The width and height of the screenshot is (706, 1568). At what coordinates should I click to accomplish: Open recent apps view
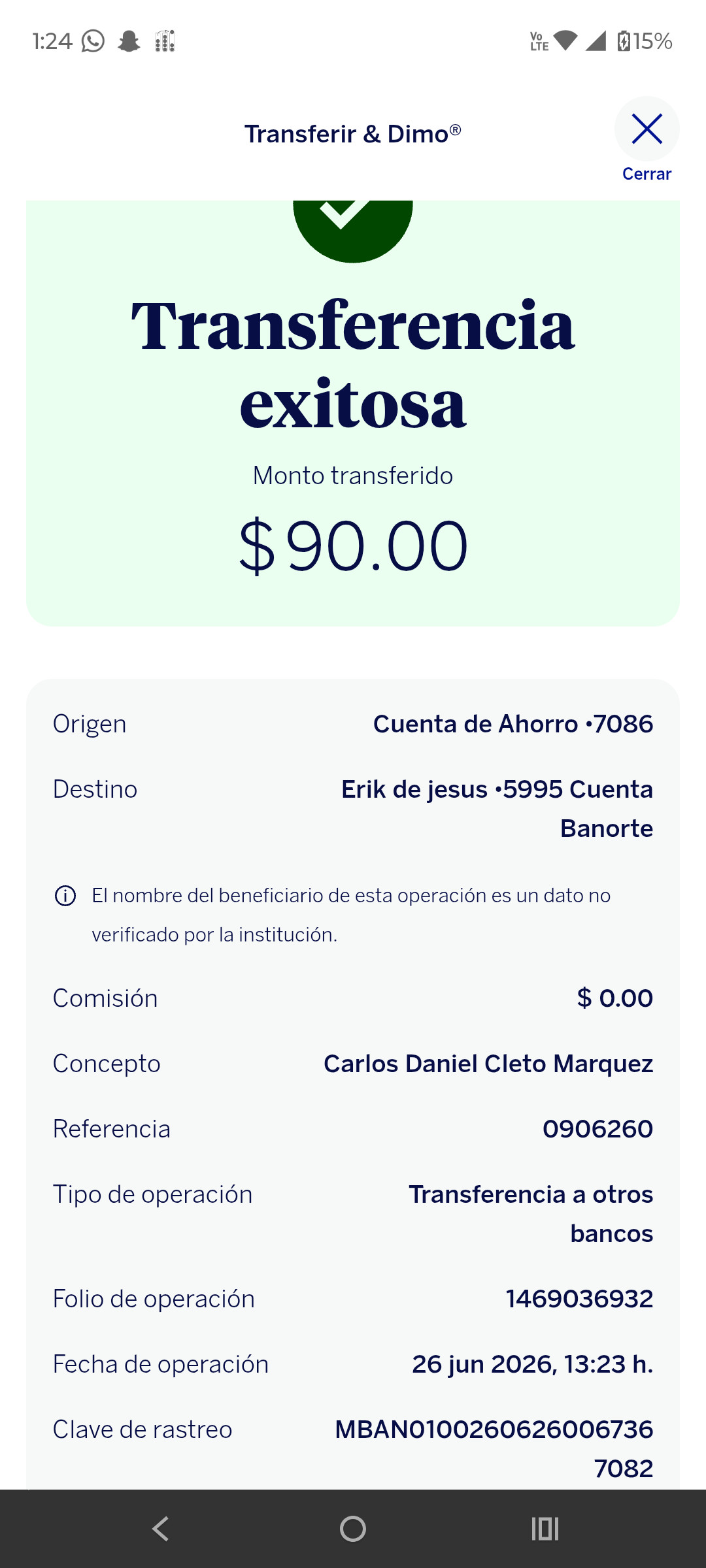545,1529
